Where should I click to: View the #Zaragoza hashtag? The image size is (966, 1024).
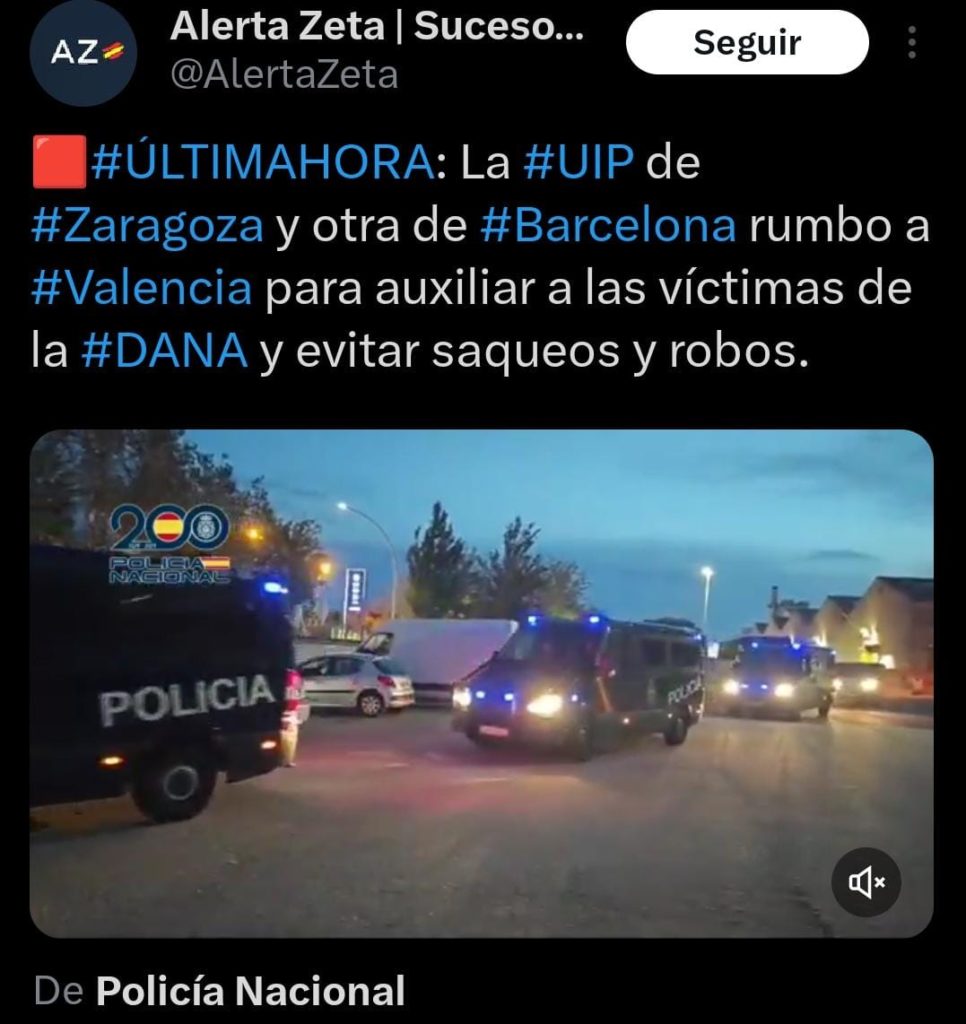pyautogui.click(x=147, y=227)
